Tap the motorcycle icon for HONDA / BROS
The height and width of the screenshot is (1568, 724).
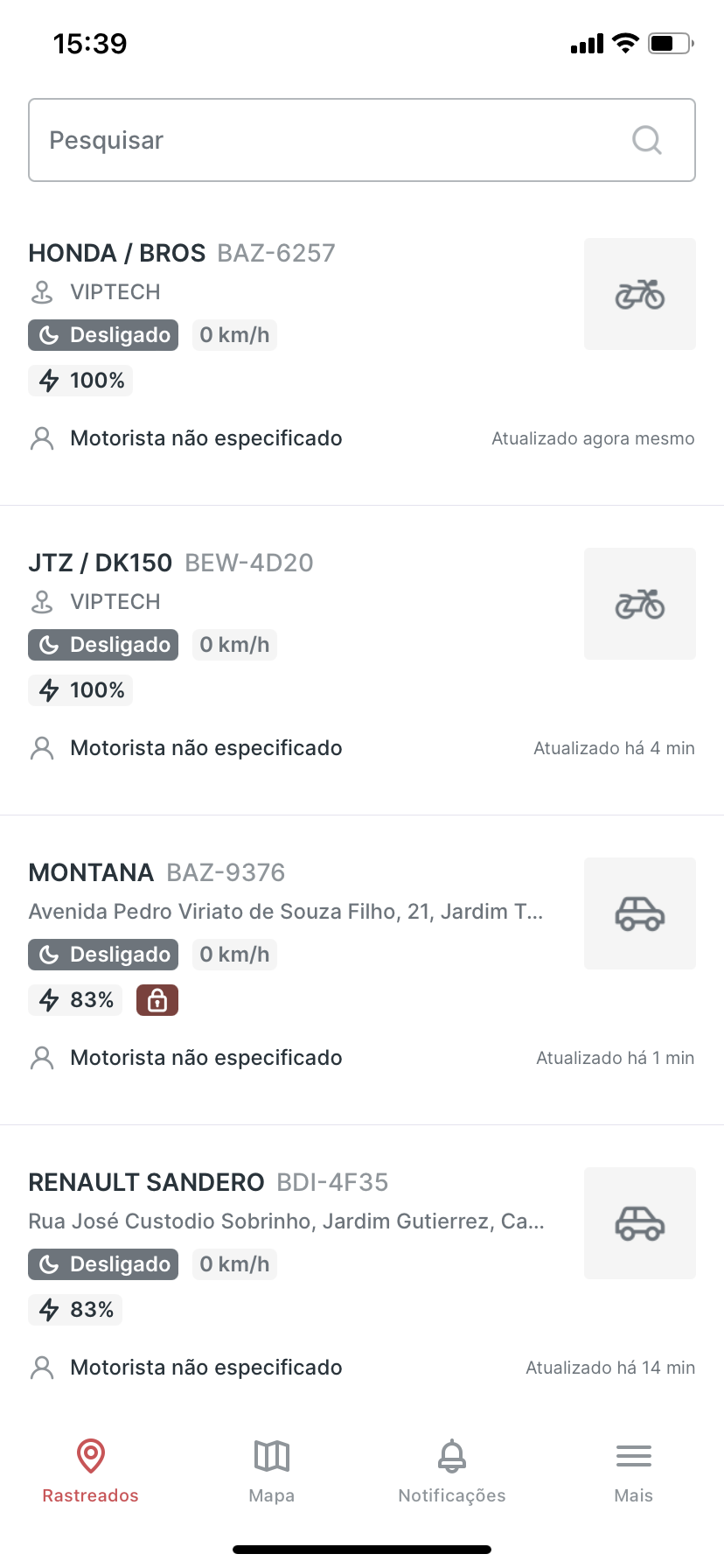639,294
